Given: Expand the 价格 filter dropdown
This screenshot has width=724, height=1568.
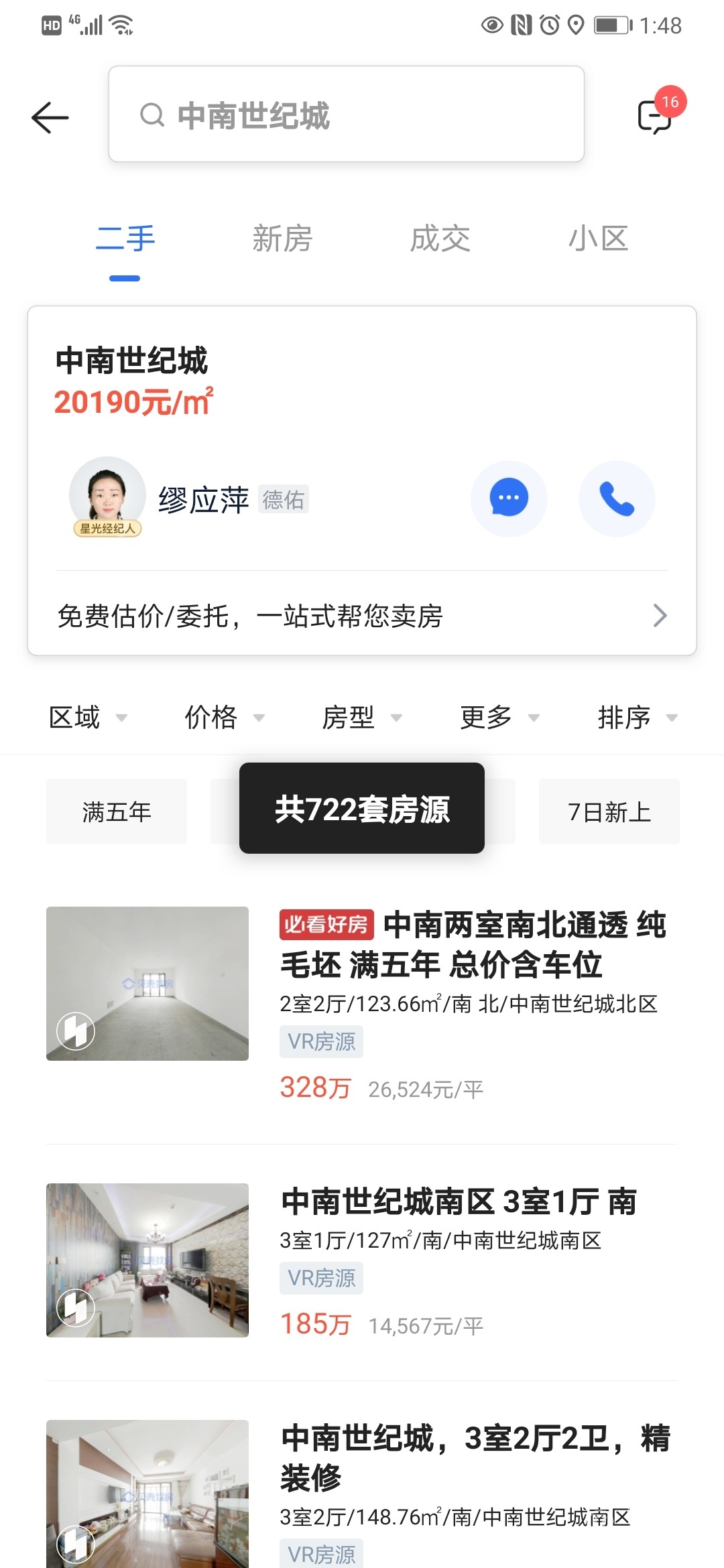Looking at the screenshot, I should [225, 718].
